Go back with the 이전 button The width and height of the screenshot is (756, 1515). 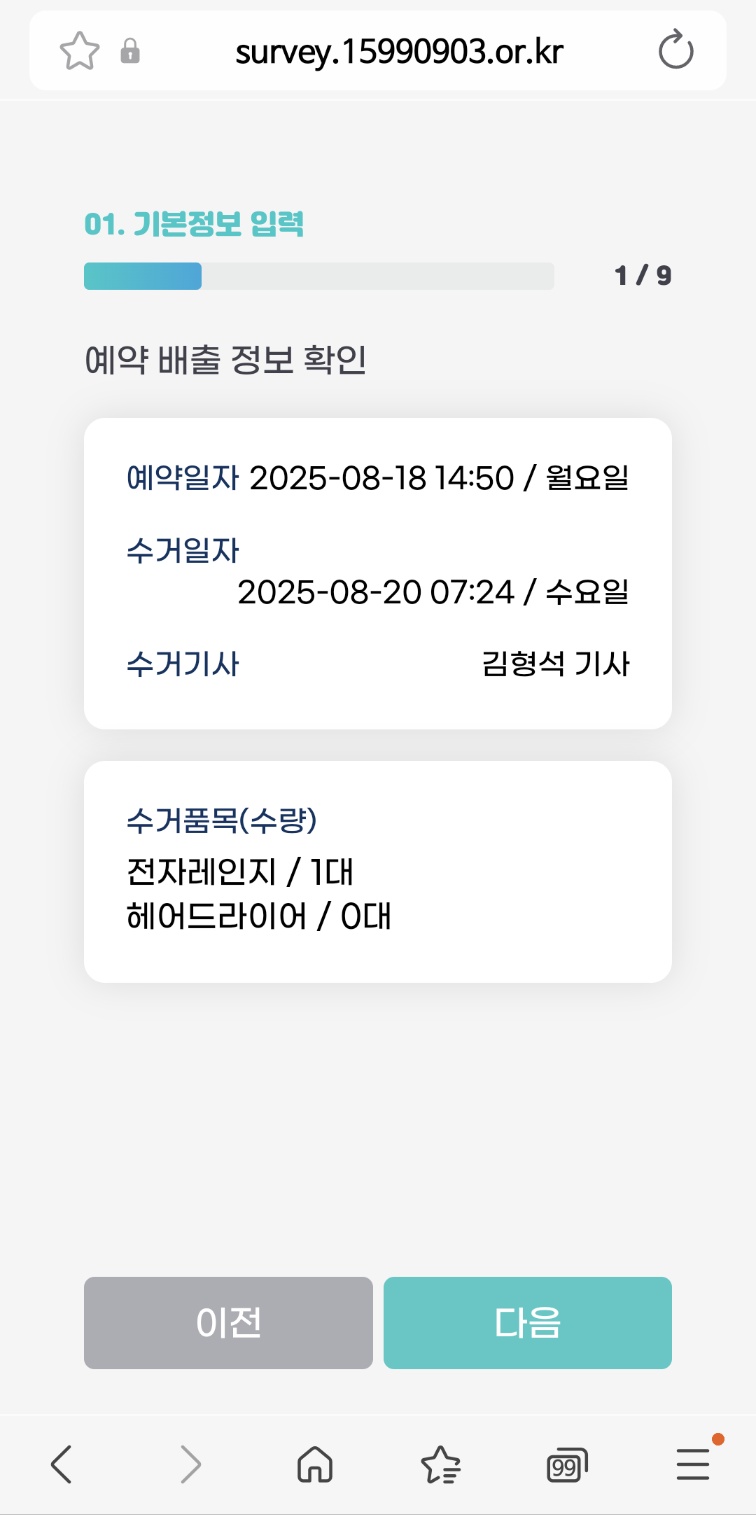(228, 1322)
